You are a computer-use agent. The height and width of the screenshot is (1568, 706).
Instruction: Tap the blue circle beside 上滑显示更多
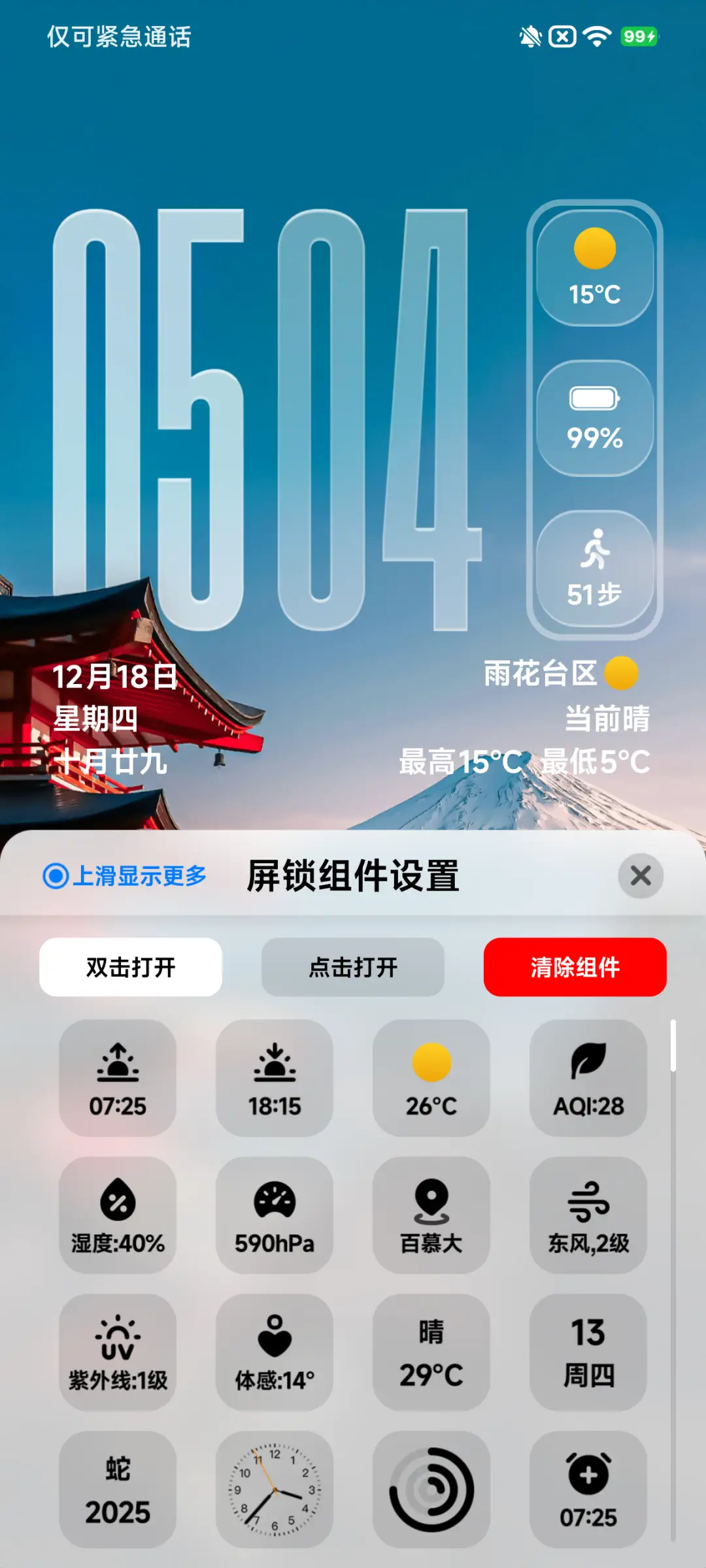56,875
